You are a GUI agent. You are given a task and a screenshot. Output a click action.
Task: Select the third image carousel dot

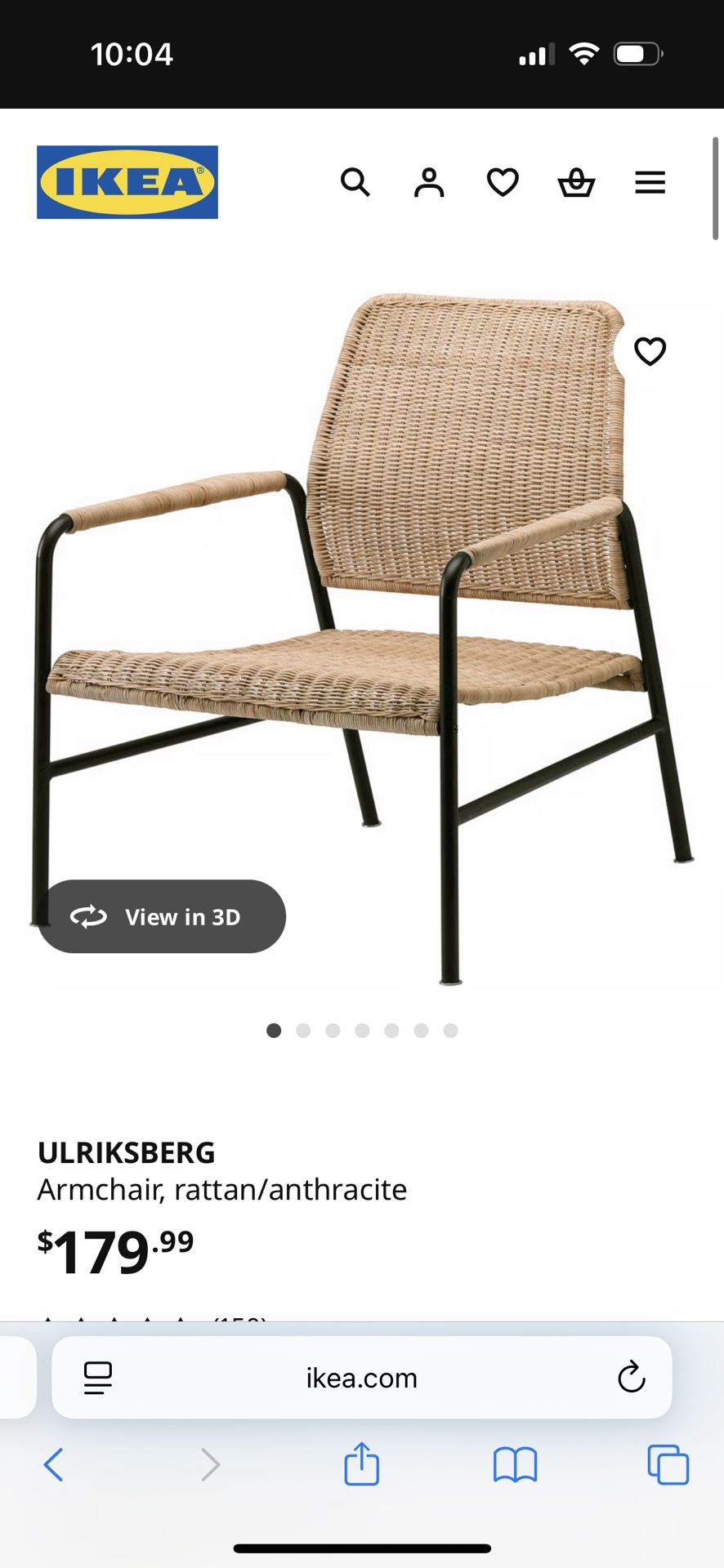click(333, 1031)
